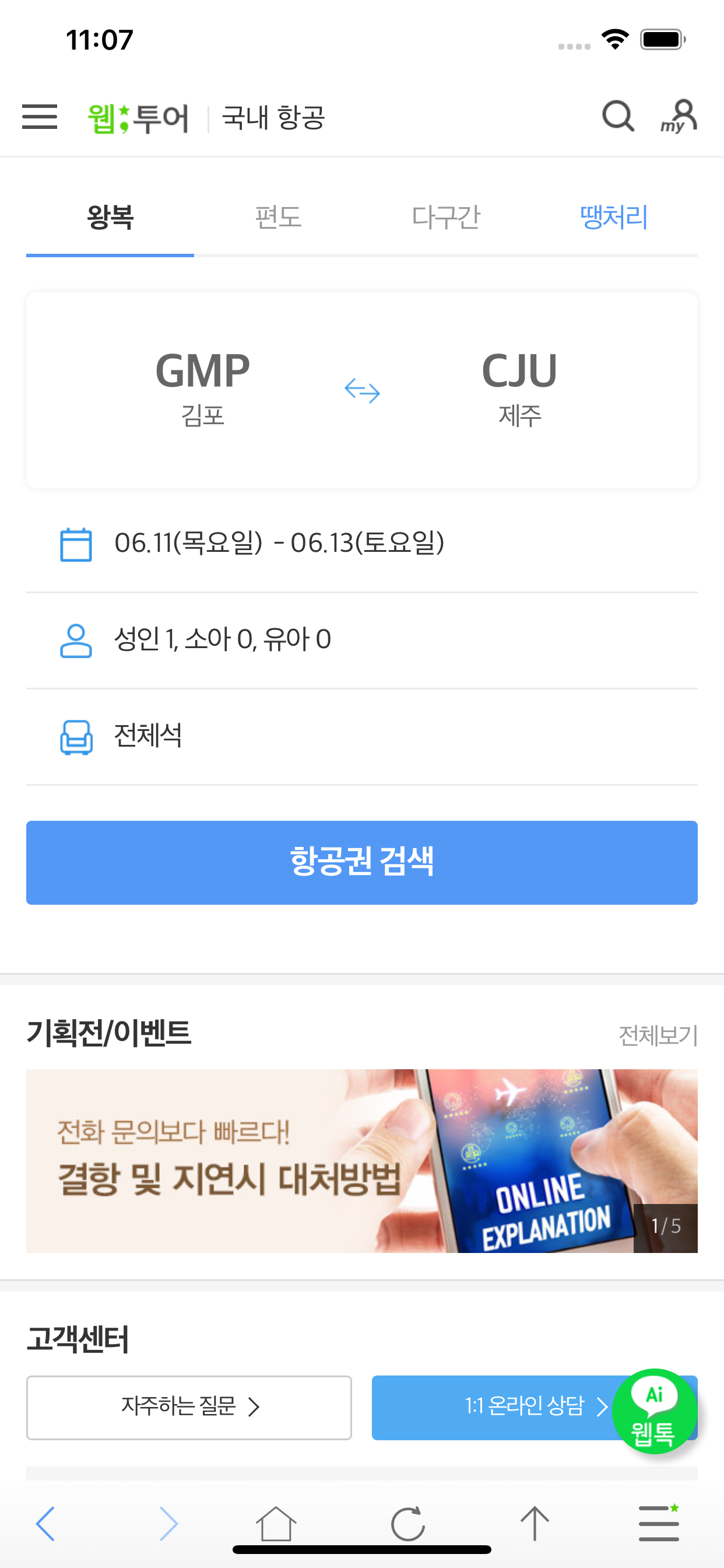Open the hamburger navigation menu

(39, 117)
